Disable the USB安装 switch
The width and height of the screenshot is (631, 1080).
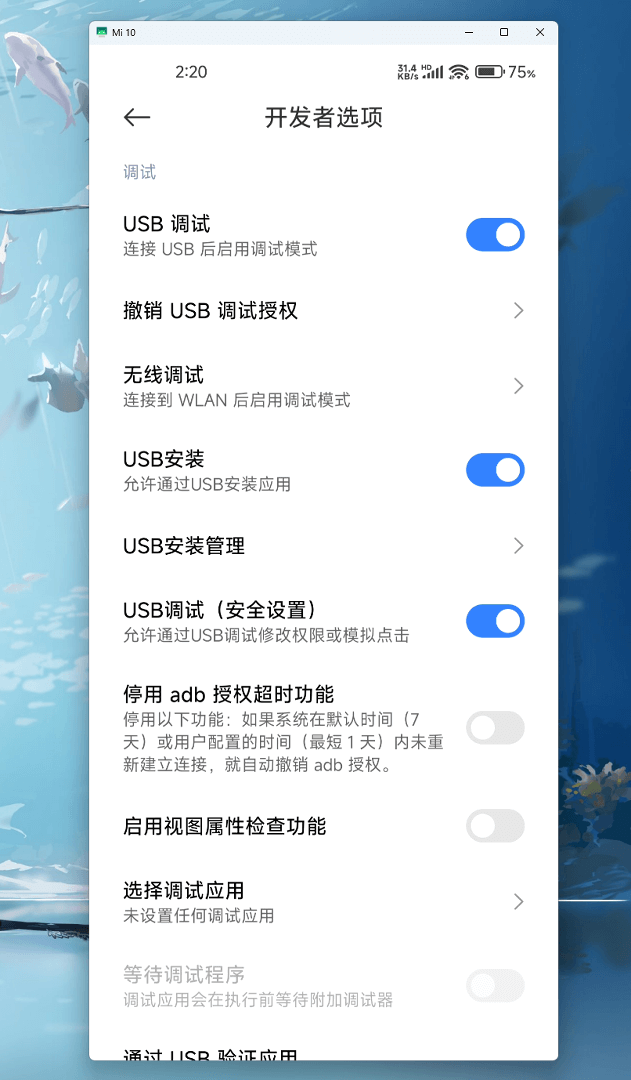495,470
